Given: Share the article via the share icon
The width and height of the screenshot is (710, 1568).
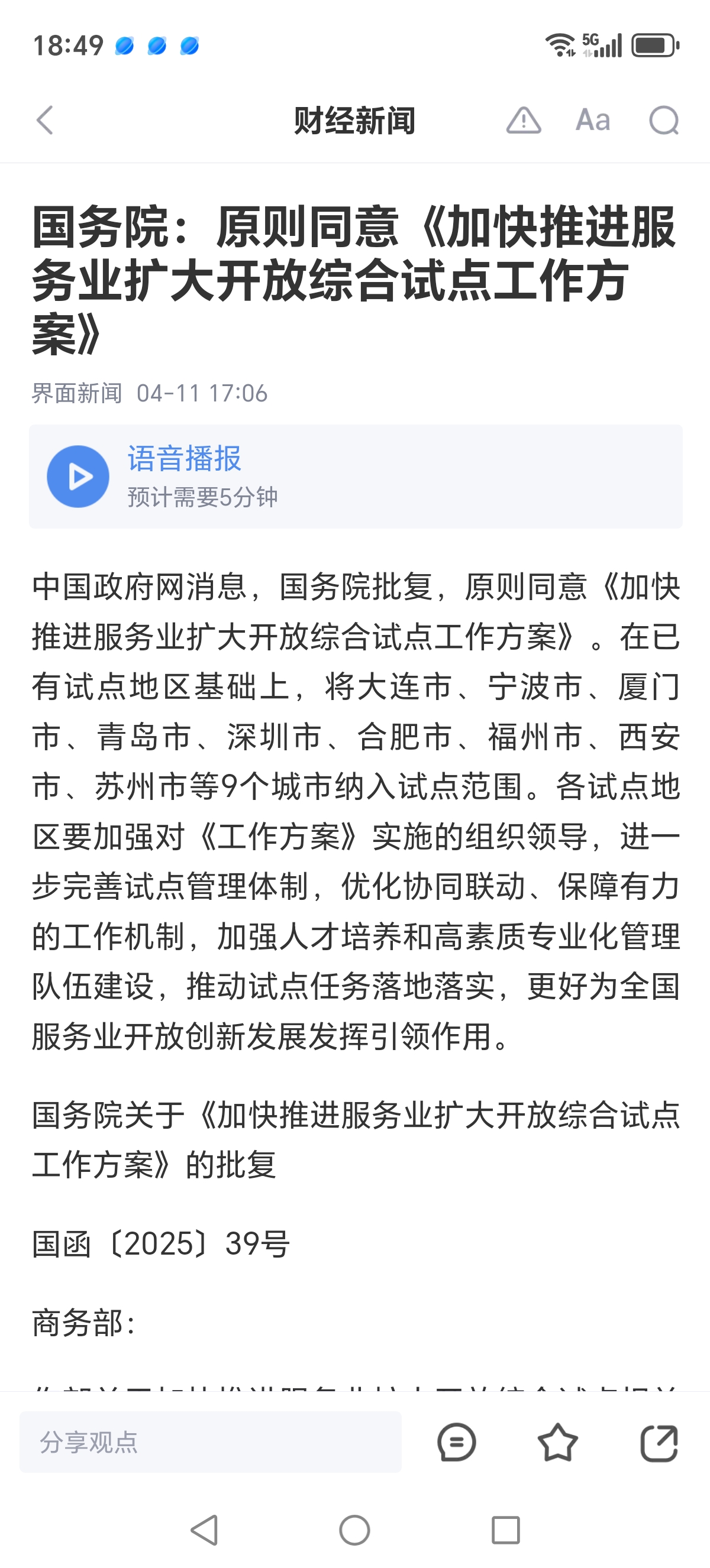Looking at the screenshot, I should click(x=659, y=1442).
